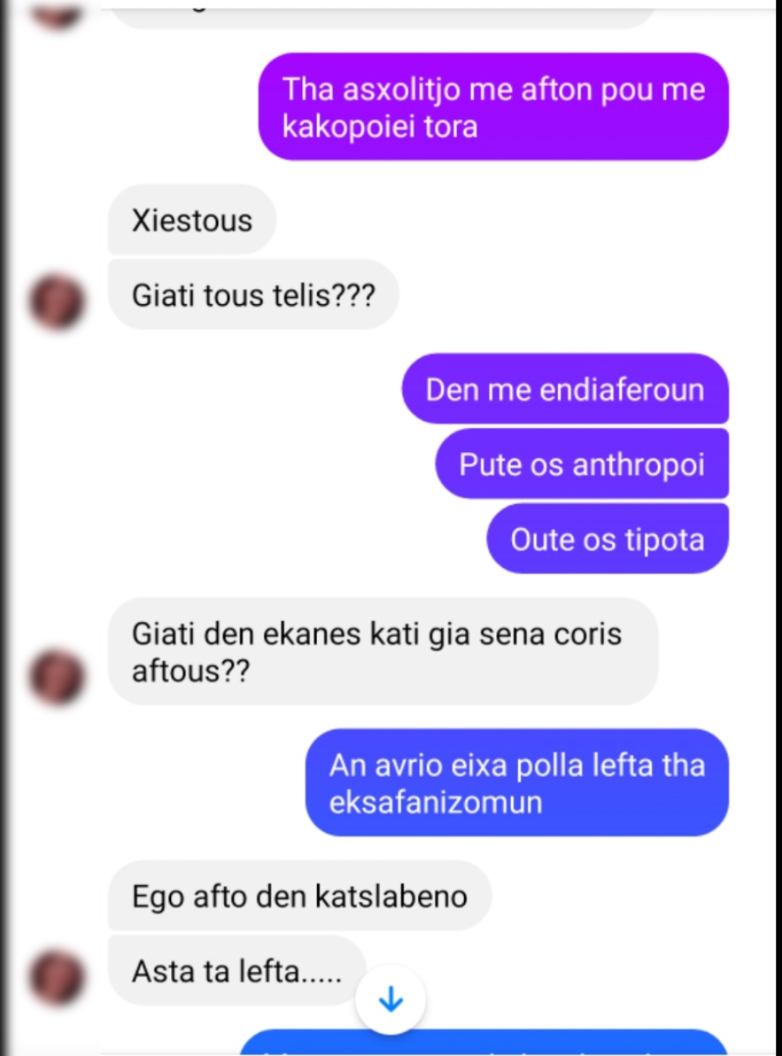Open sender avatar beside "Giati tous telis???"

[57, 301]
